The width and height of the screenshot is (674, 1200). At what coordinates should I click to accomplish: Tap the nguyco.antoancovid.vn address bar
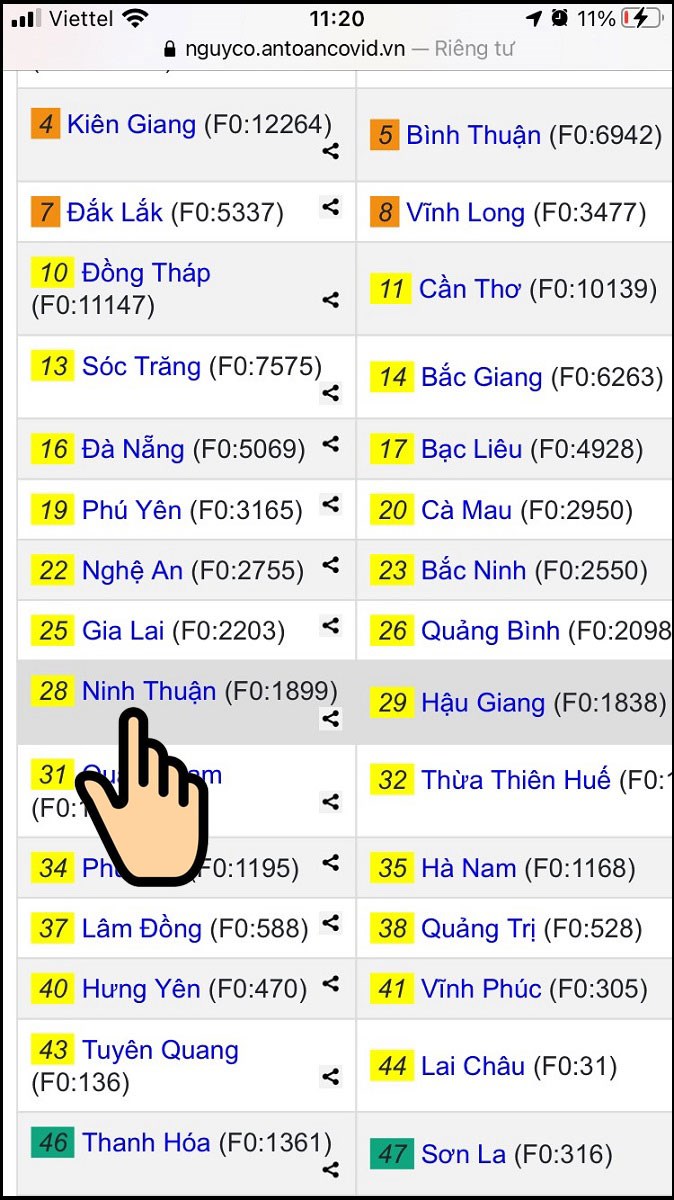click(336, 49)
